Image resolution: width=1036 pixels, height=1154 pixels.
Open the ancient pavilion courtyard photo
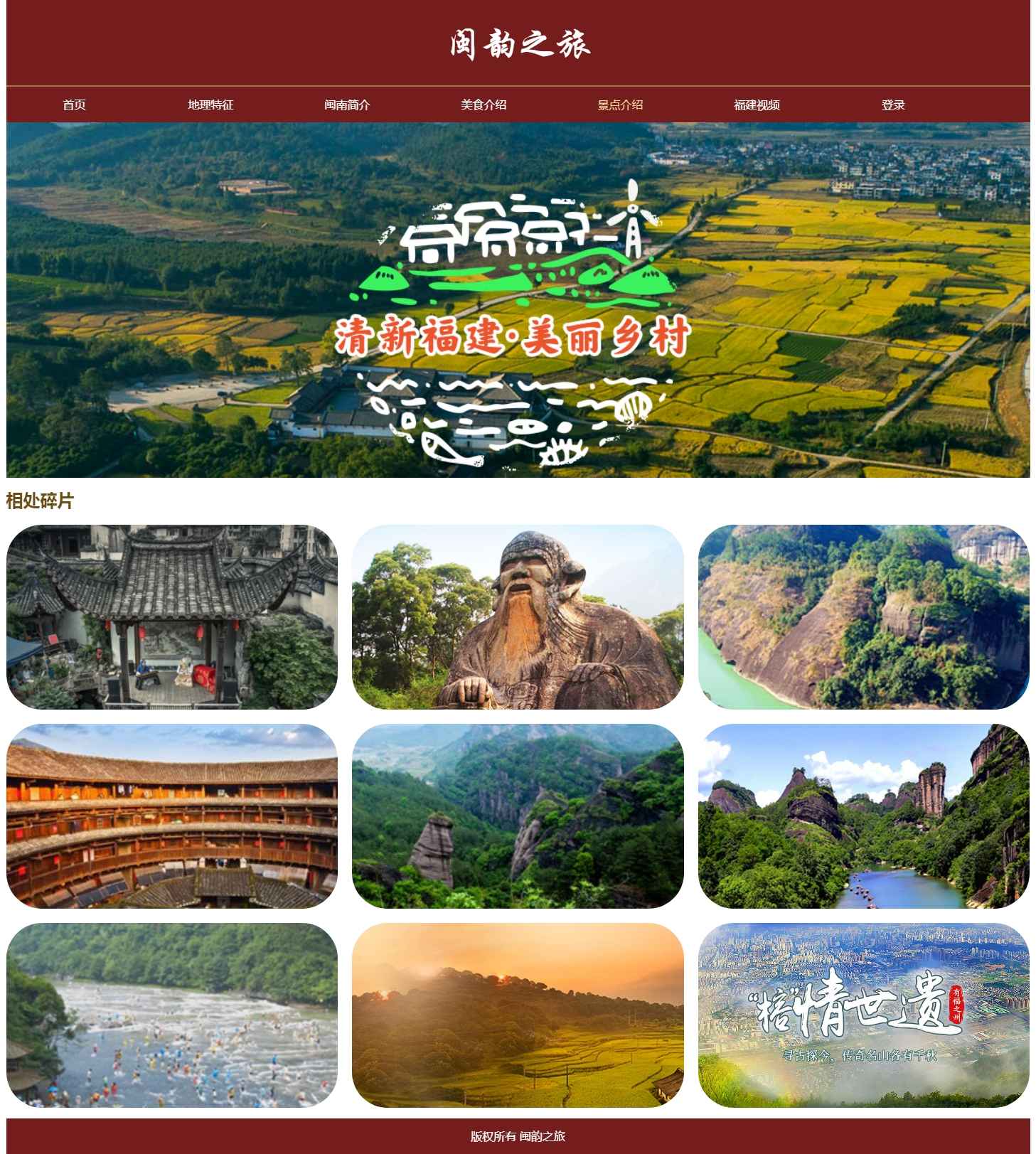pyautogui.click(x=172, y=616)
